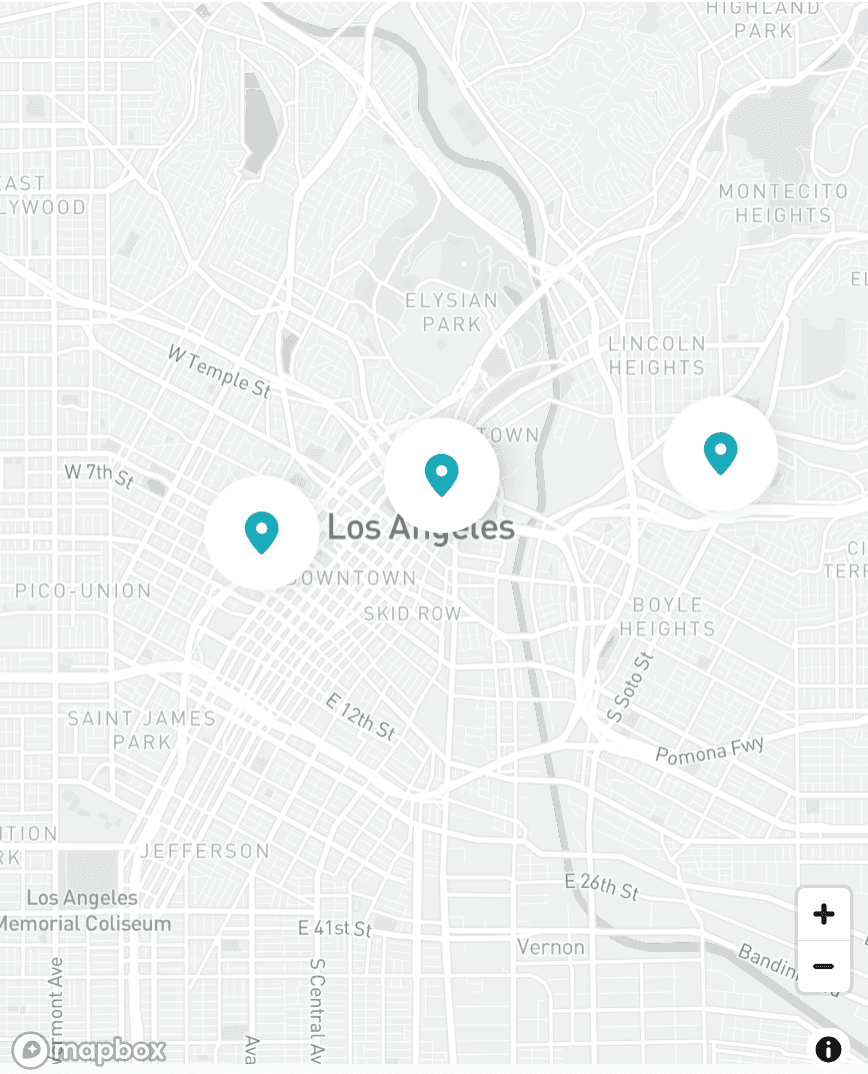The width and height of the screenshot is (868, 1074).
Task: Zoom out of the map
Action: coord(823,966)
